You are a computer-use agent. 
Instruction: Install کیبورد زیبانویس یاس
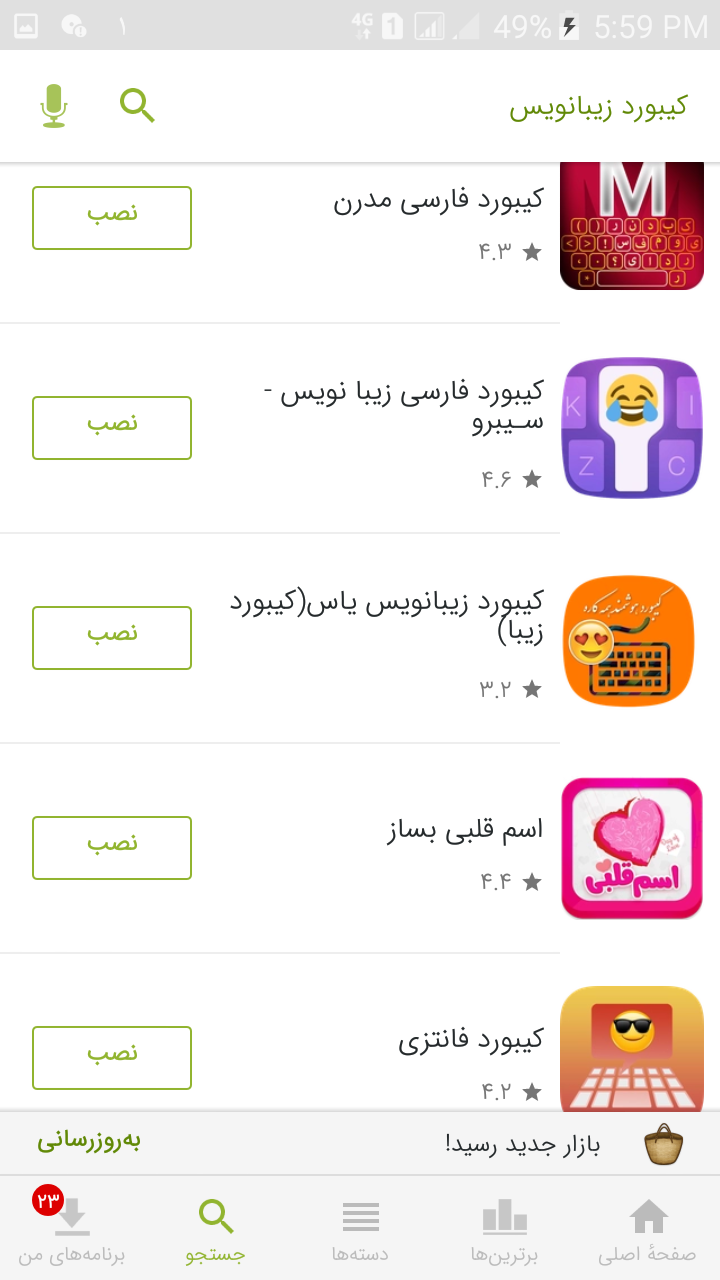112,637
